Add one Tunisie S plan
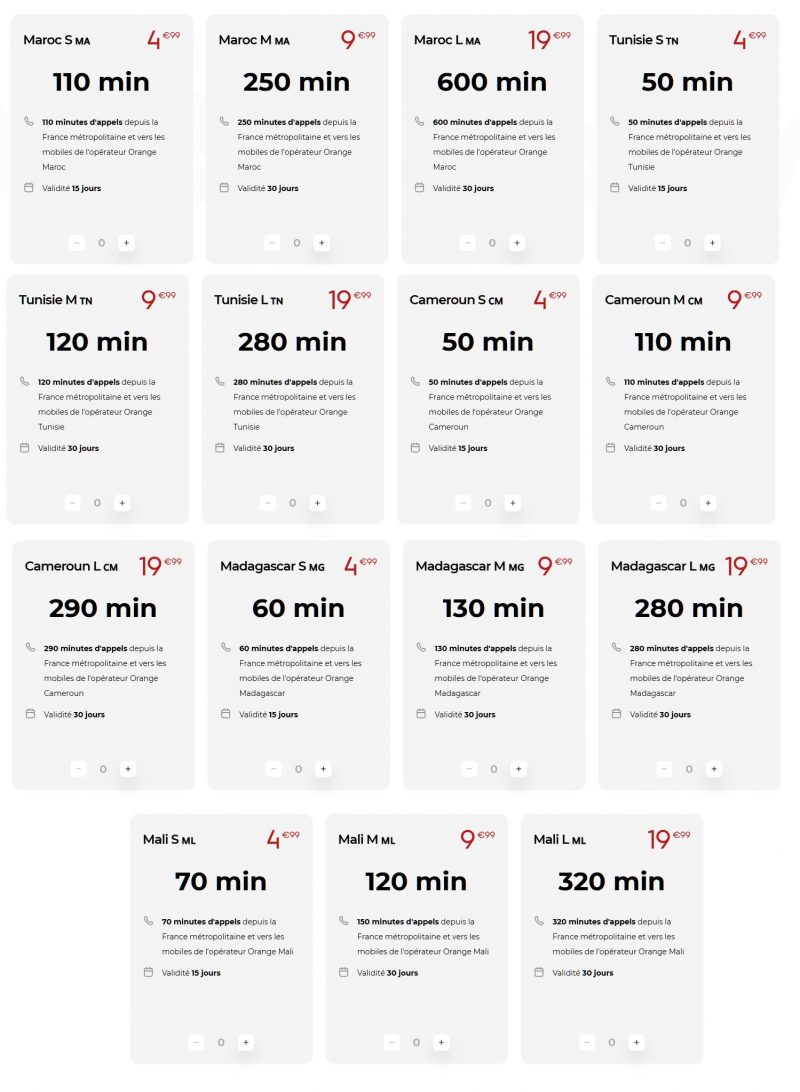Viewport: 800px width, 1092px height. [711, 243]
